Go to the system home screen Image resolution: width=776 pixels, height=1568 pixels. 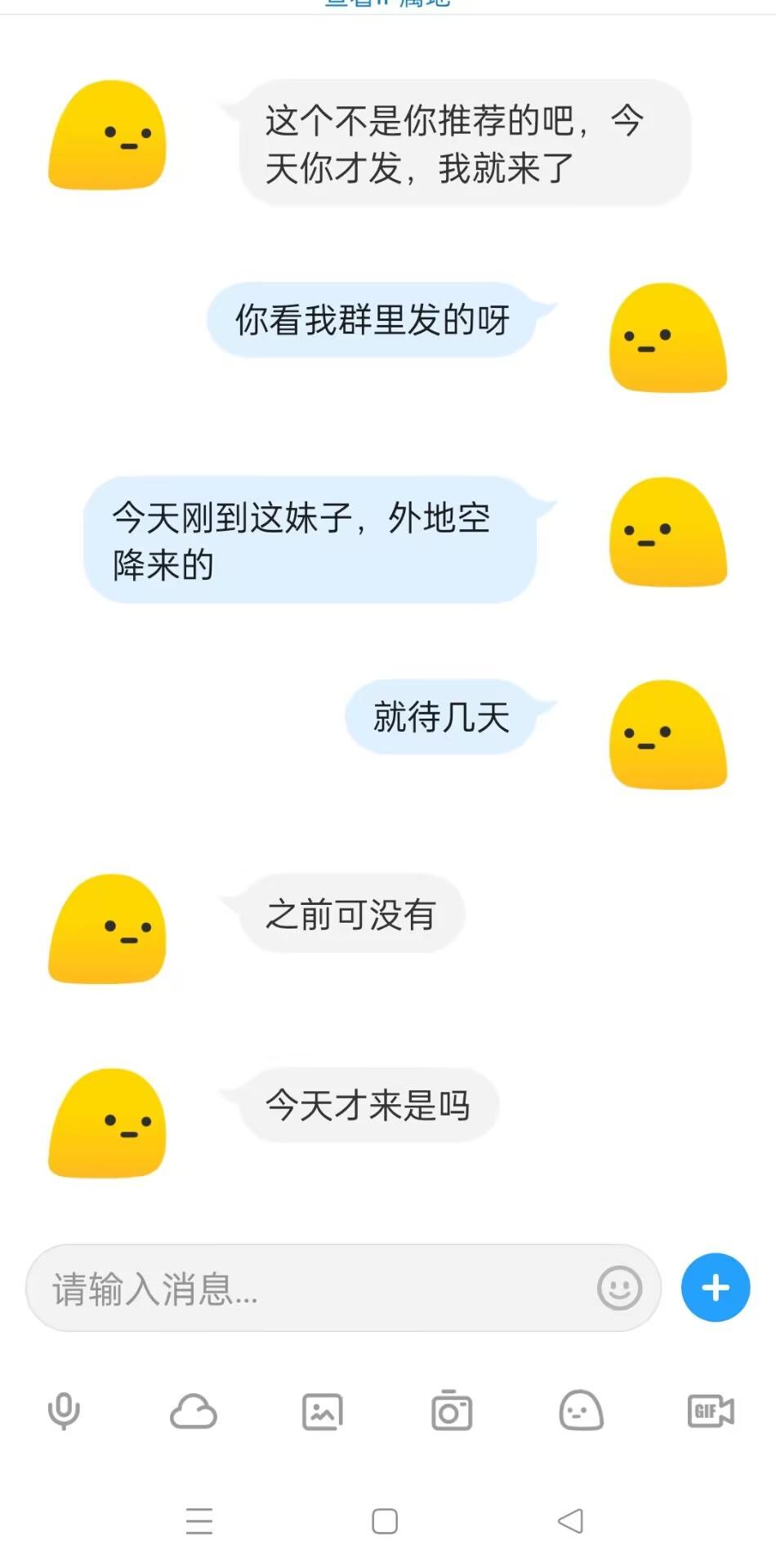[x=385, y=1521]
